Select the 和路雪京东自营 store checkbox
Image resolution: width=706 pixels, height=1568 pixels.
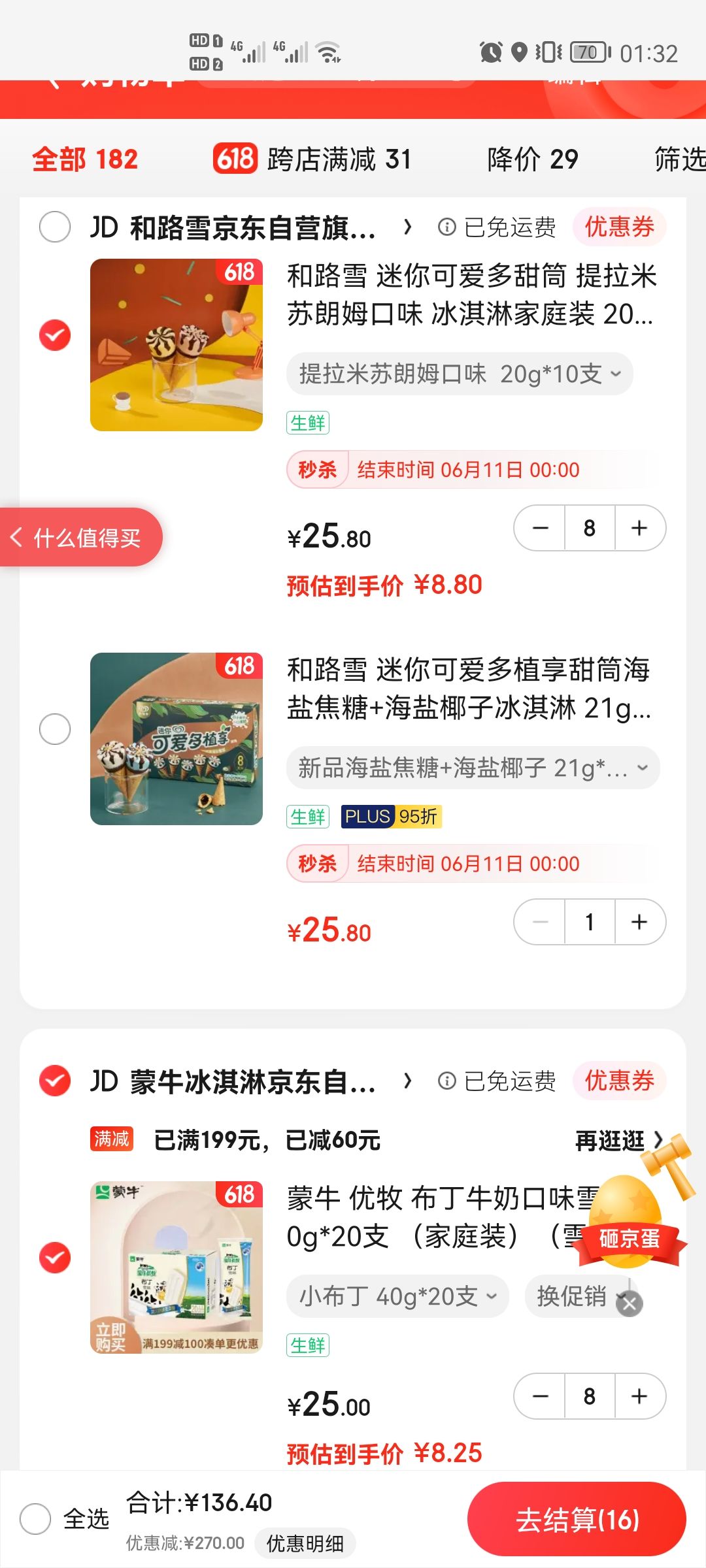pyautogui.click(x=55, y=227)
